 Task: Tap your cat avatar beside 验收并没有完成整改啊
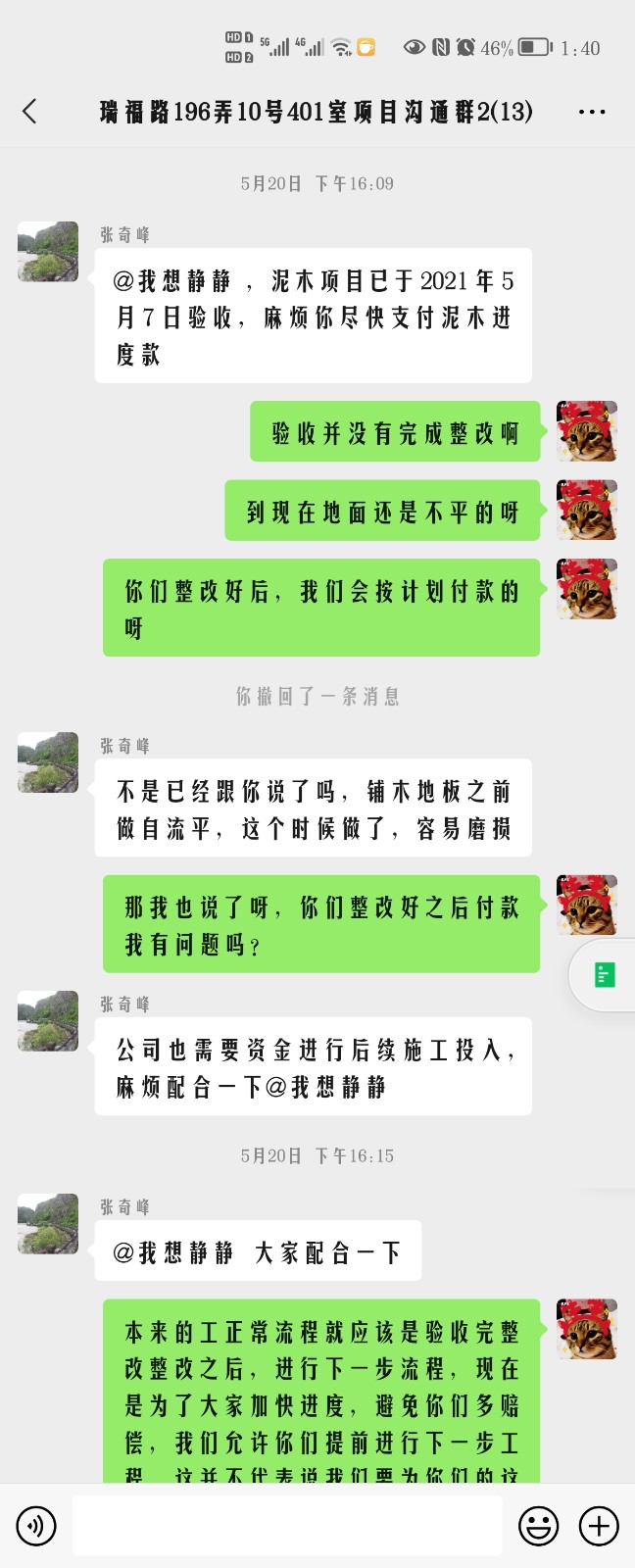click(586, 431)
